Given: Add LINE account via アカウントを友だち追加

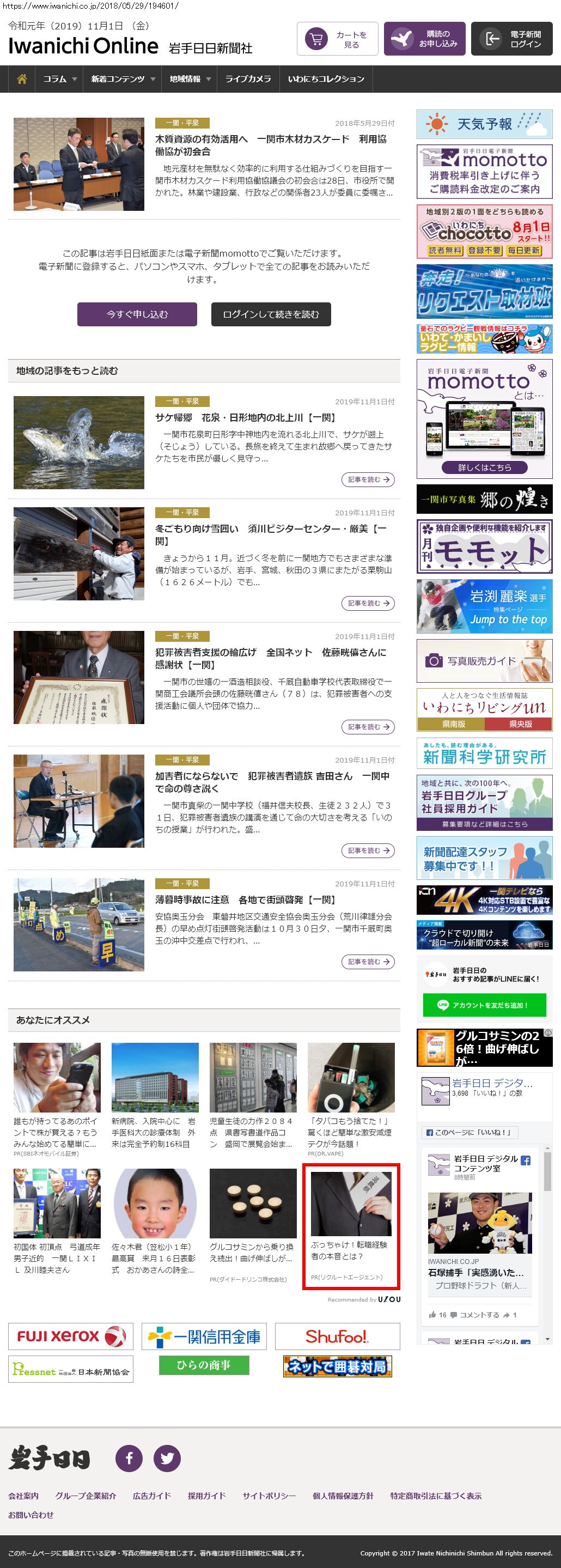Looking at the screenshot, I should point(484,1005).
